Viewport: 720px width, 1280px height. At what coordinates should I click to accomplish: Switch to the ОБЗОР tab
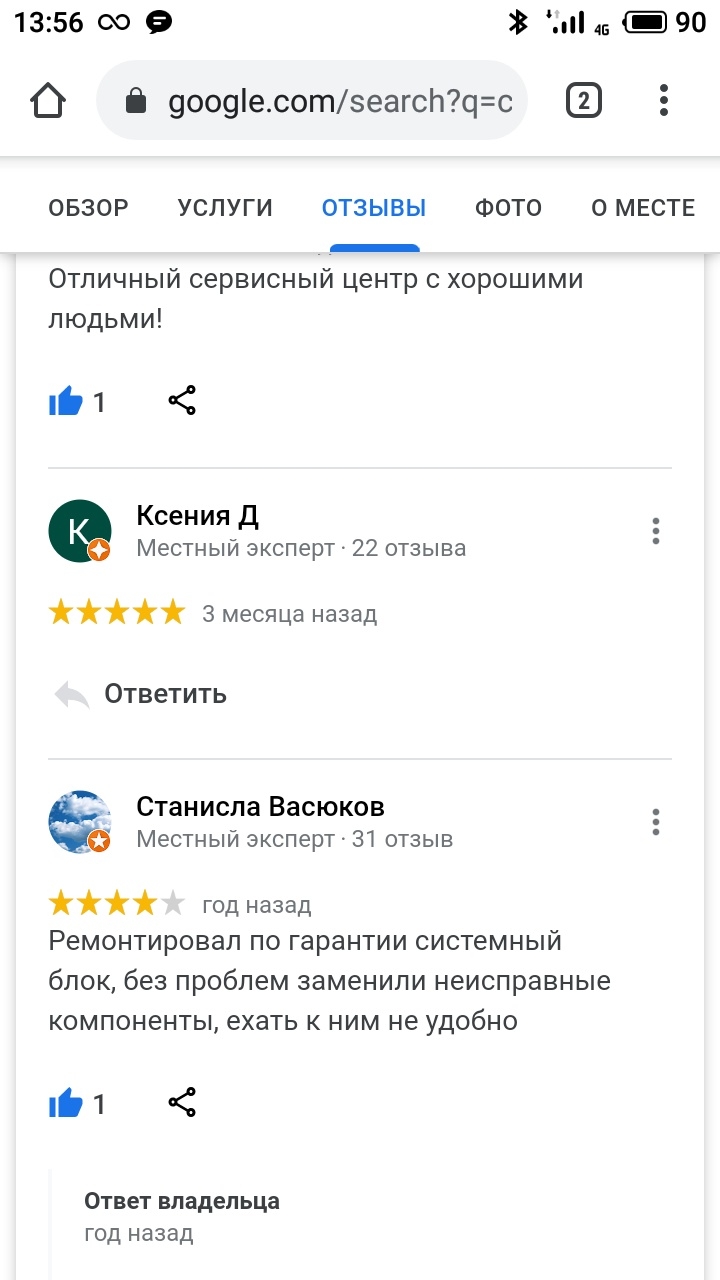coord(89,208)
